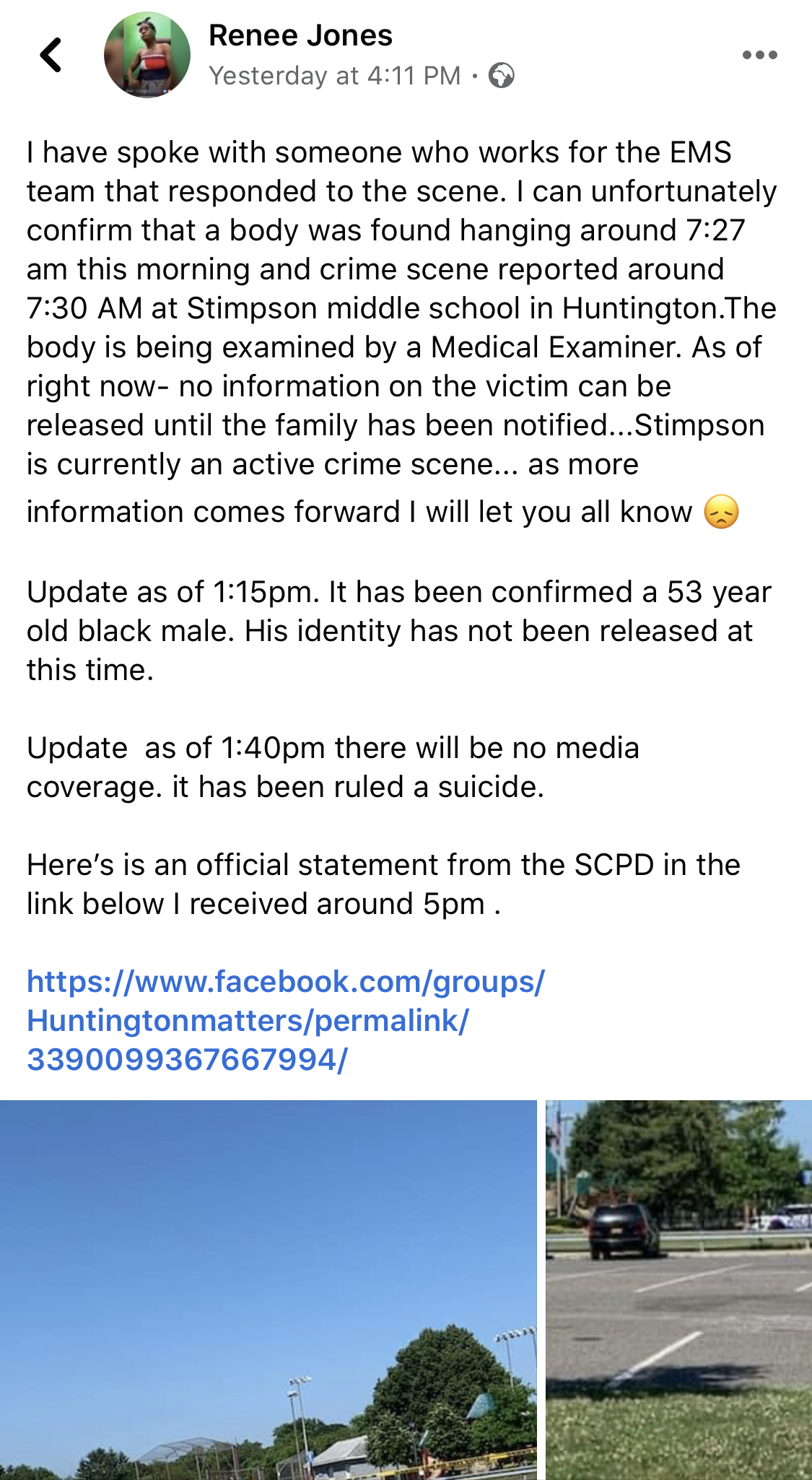The image size is (812, 1480).
Task: Open the Huntingtonmatters Facebook group permalink
Action: click(286, 1020)
